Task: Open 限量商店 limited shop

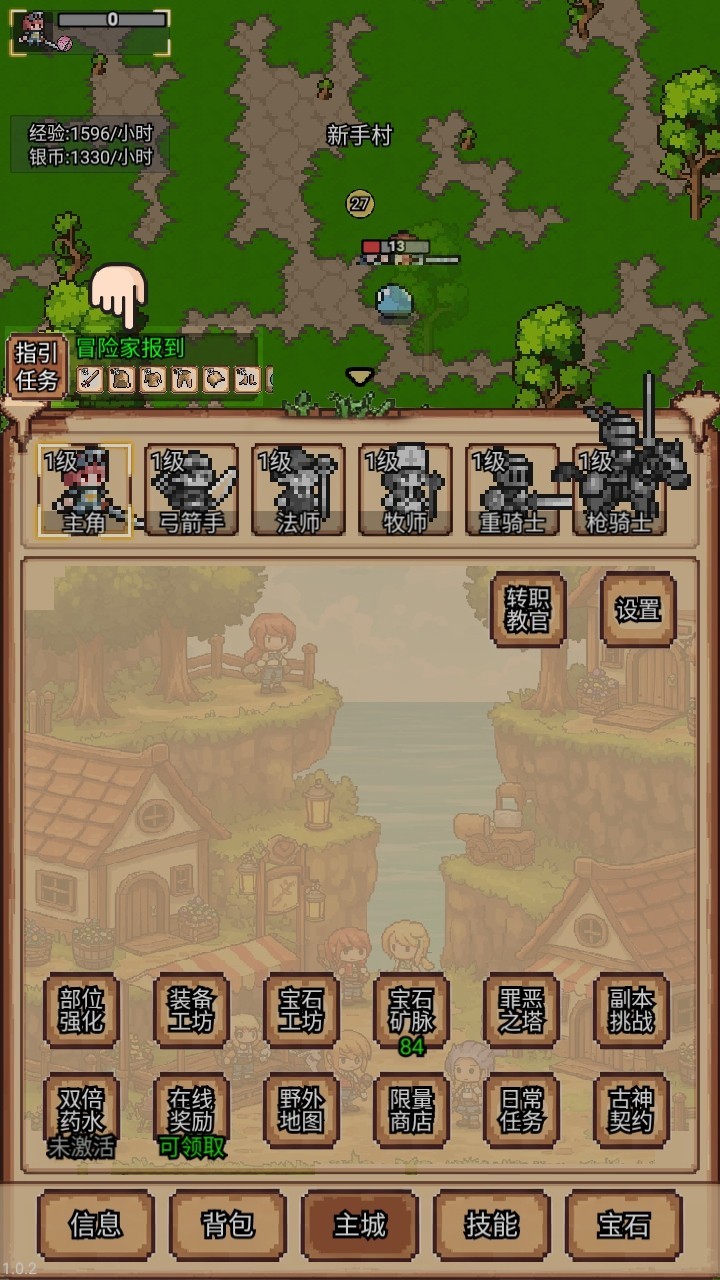Action: pos(411,1110)
